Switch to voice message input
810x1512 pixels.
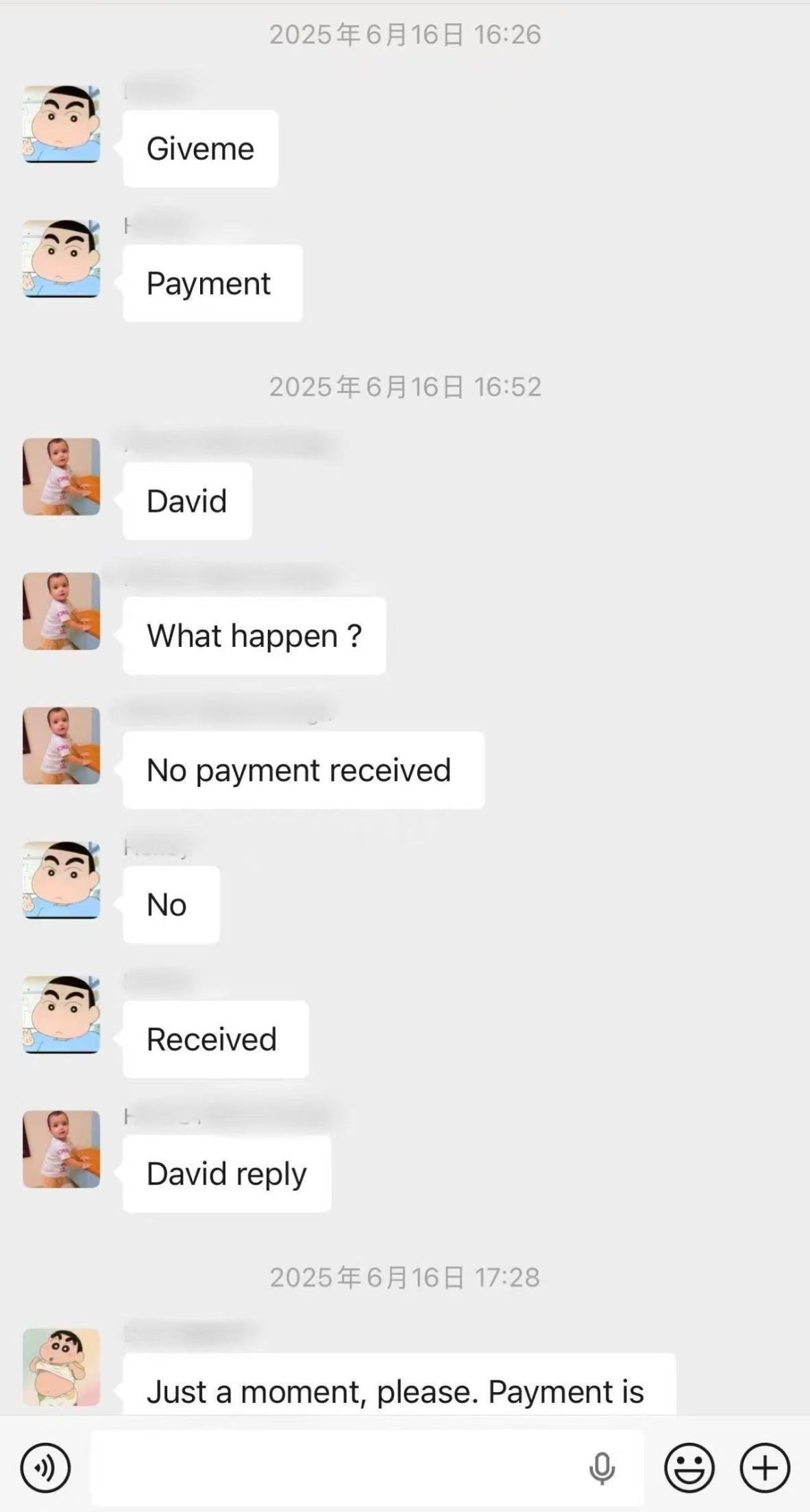pyautogui.click(x=45, y=1467)
